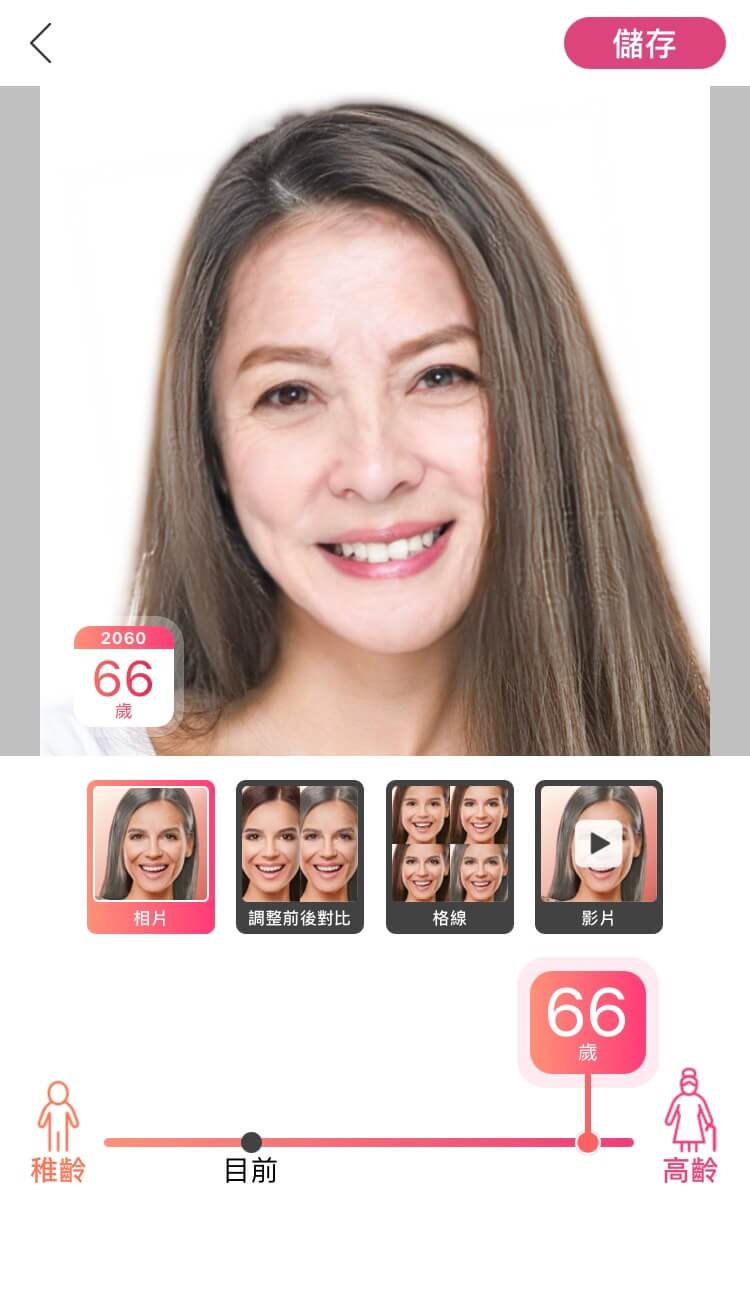Switch to 調整前後對比 comparison mode
The image size is (750, 1294).
click(x=300, y=856)
